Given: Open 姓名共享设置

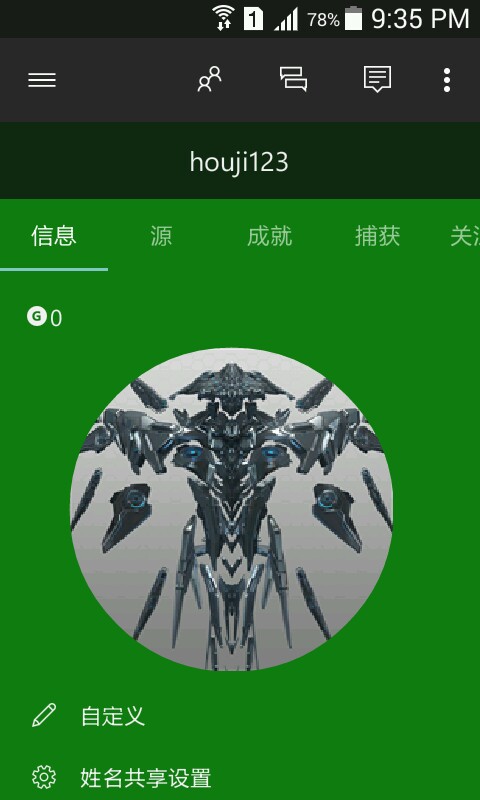Looking at the screenshot, I should [x=145, y=778].
